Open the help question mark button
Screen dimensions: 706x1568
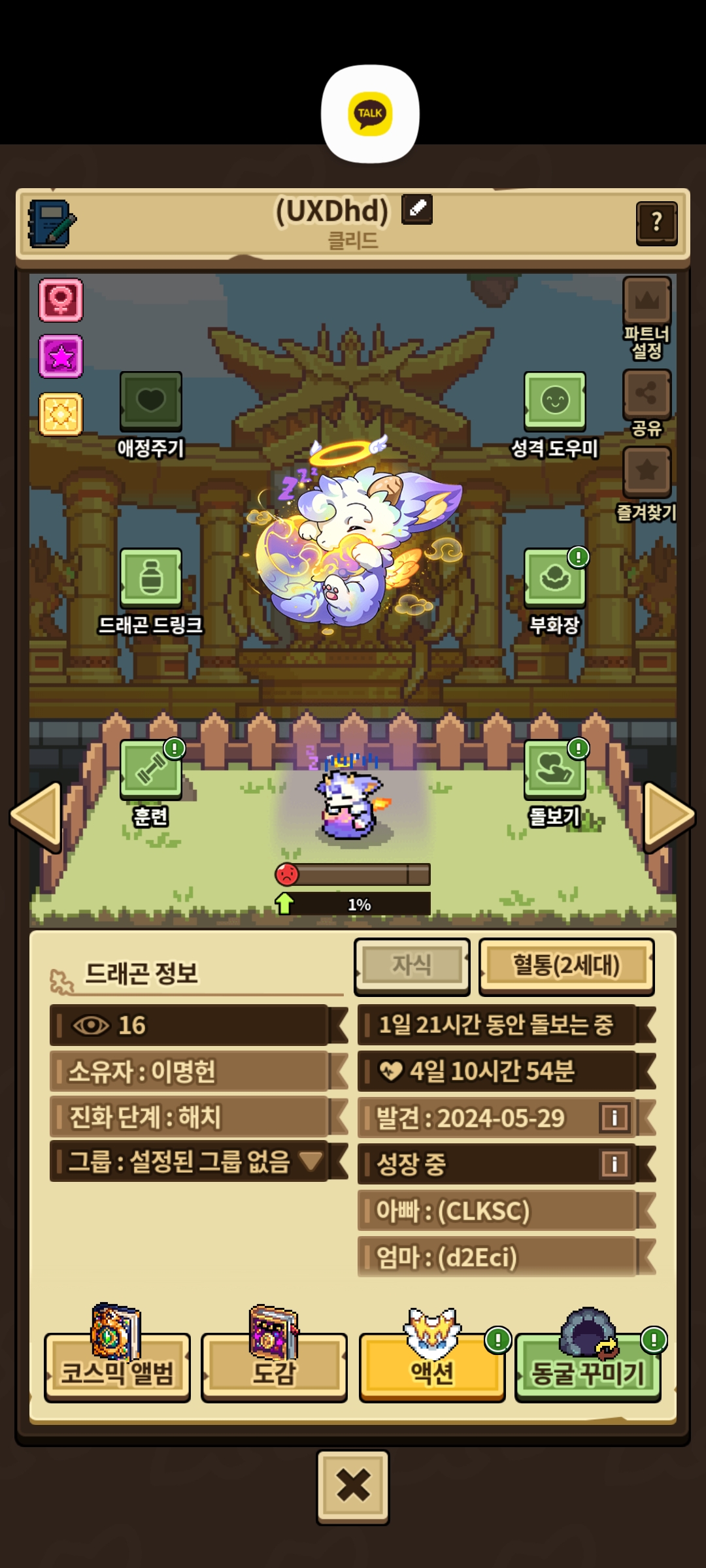pyautogui.click(x=656, y=223)
